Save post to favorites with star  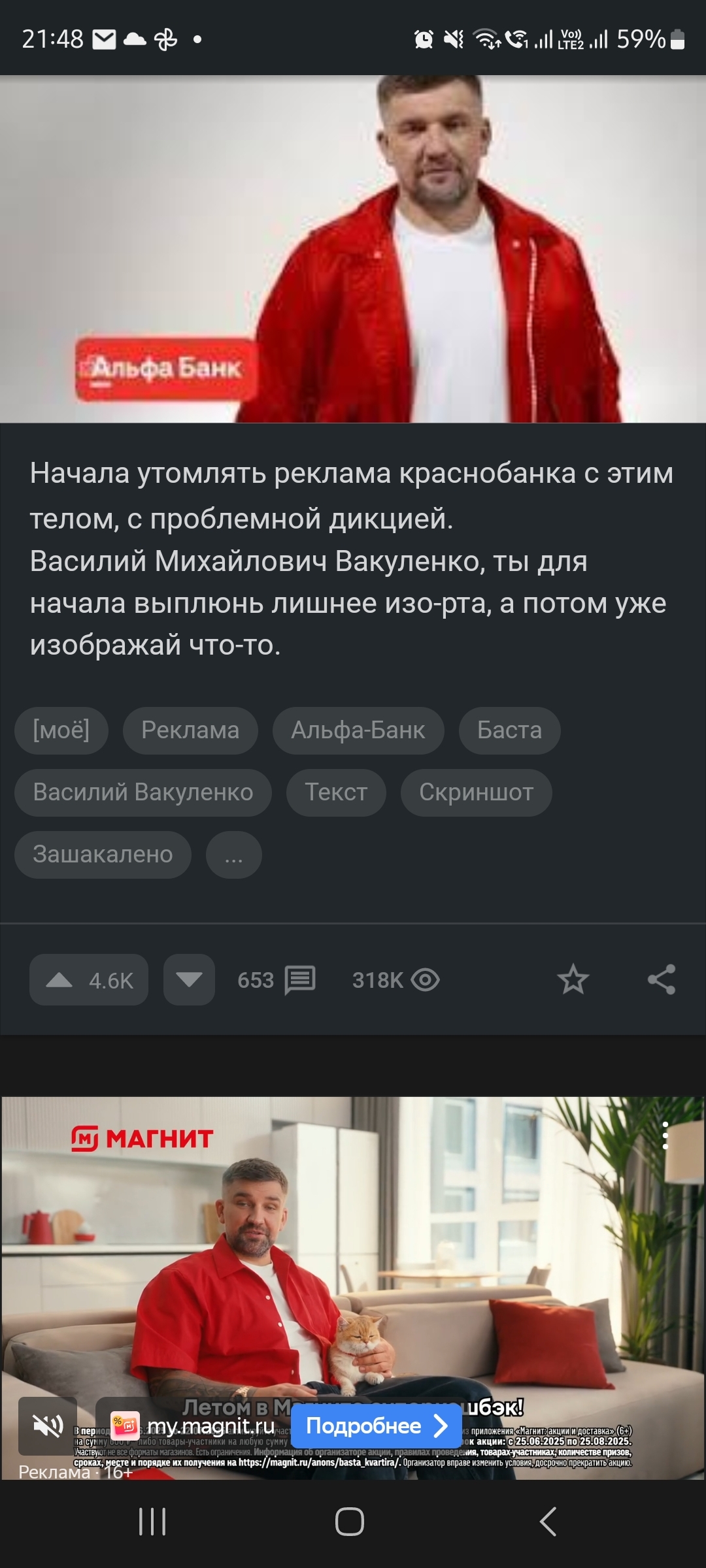point(573,980)
